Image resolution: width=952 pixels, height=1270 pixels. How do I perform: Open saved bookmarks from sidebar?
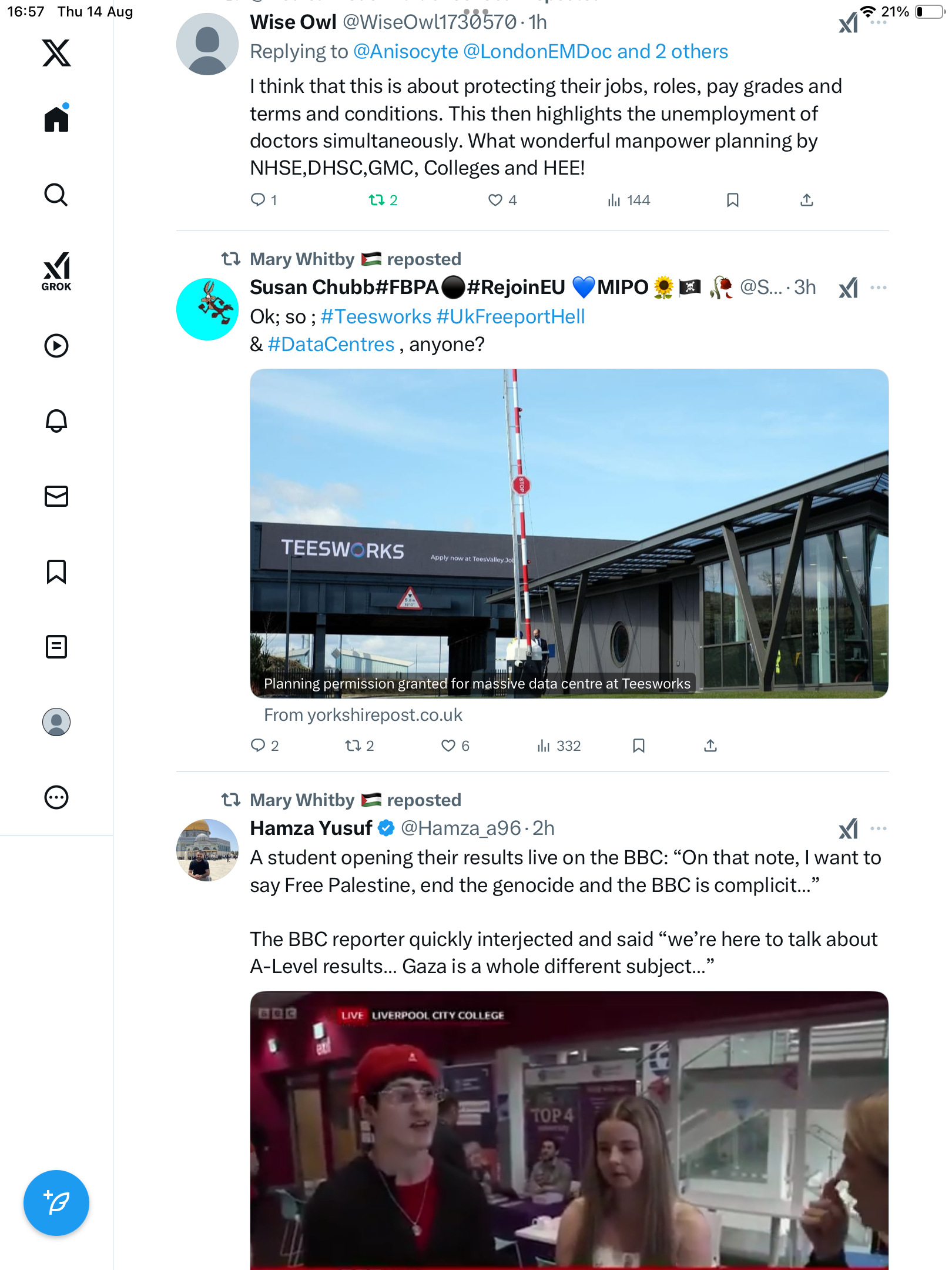(x=56, y=571)
